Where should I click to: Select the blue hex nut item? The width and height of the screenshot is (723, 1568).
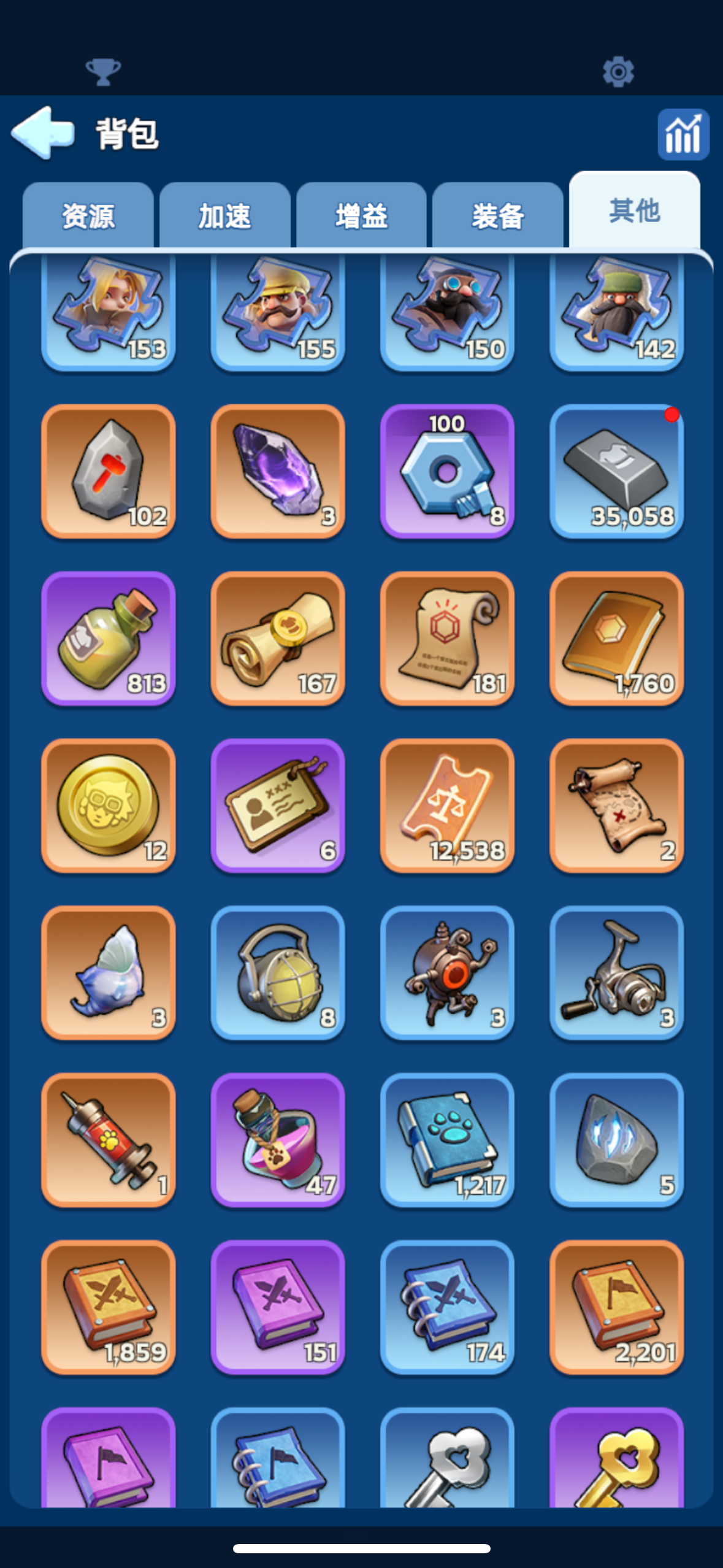pyautogui.click(x=447, y=471)
